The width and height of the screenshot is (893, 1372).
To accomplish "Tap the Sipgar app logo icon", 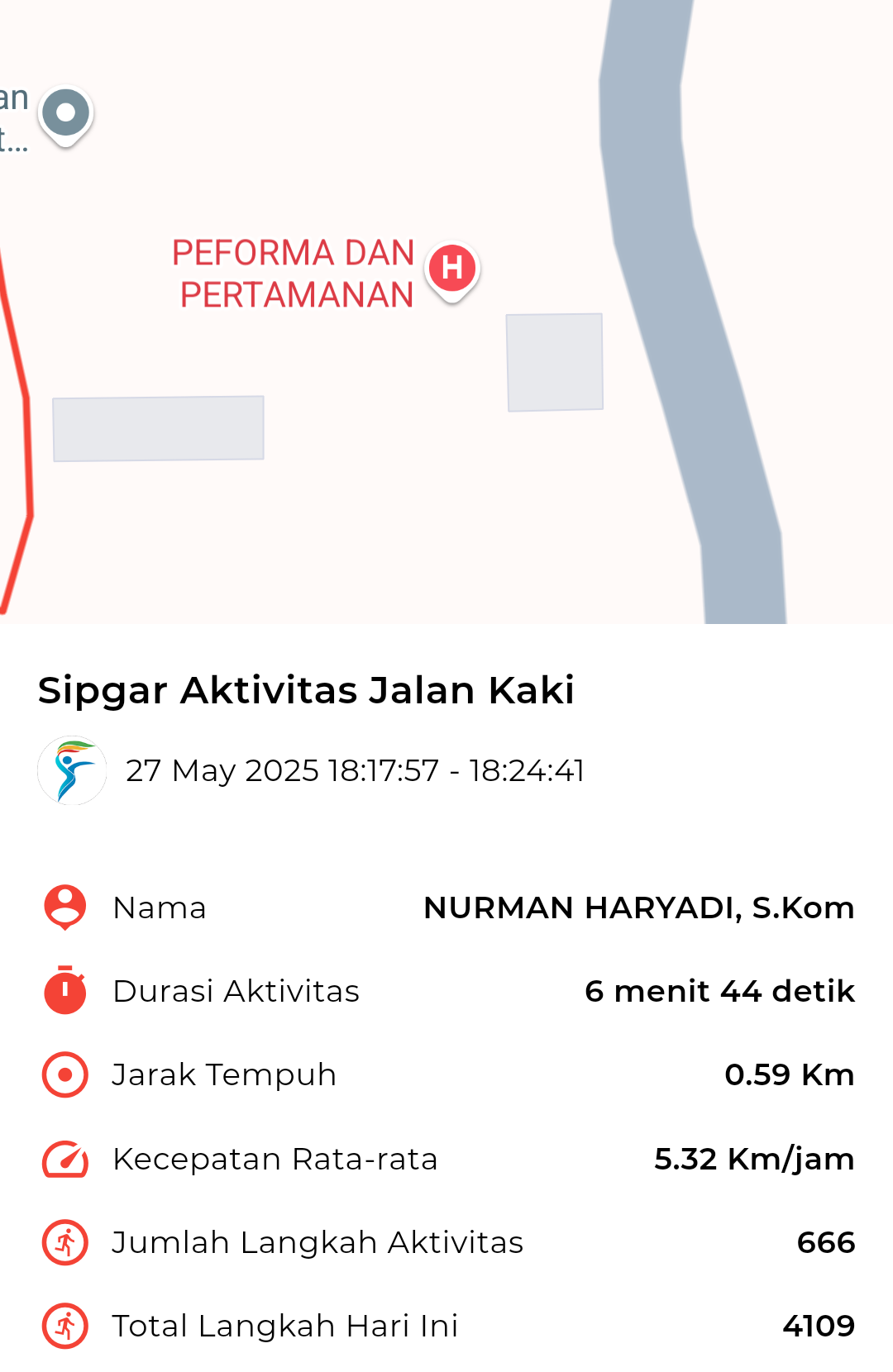I will 72,770.
